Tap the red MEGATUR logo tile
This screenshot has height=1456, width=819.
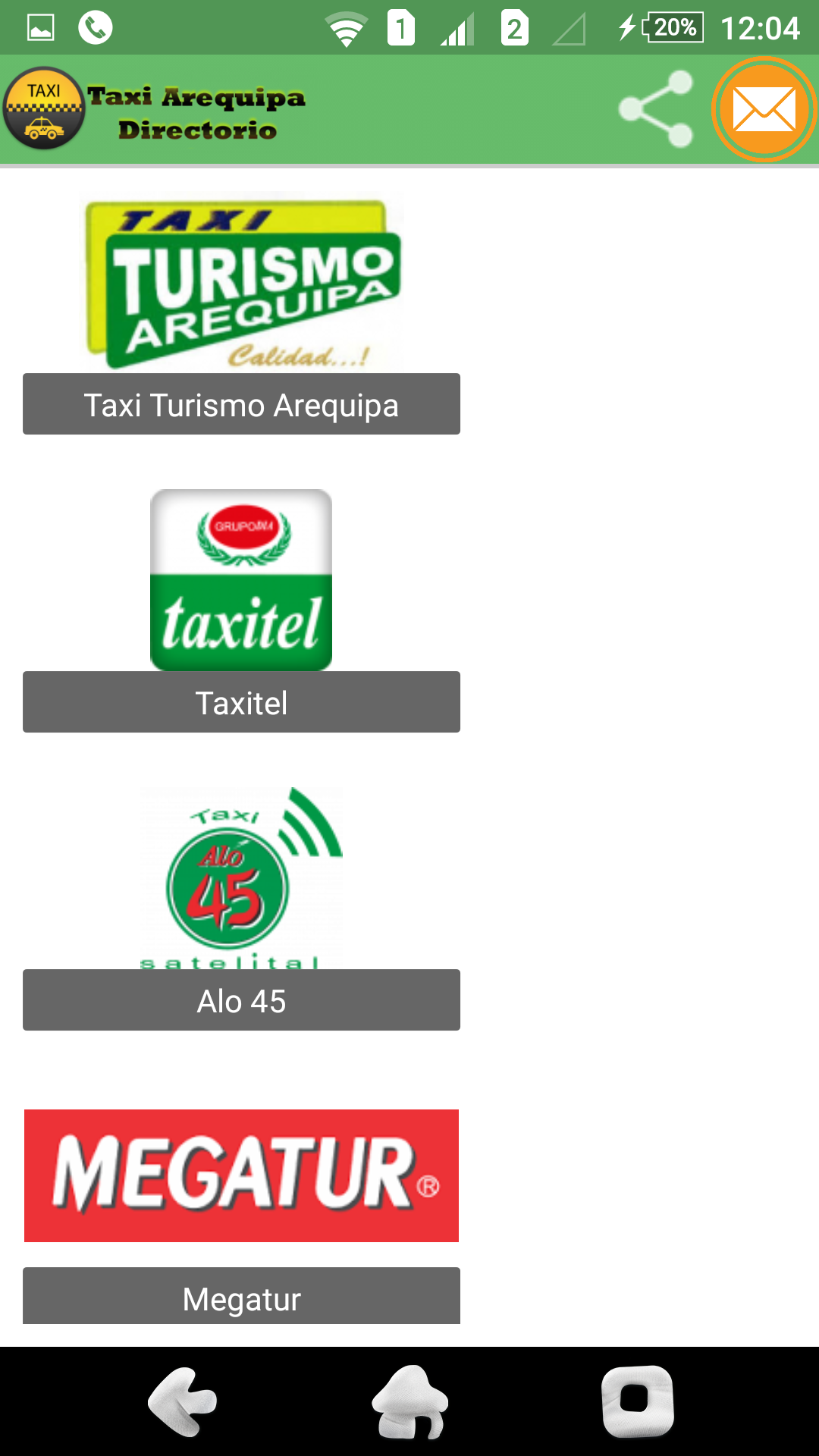pos(241,1175)
